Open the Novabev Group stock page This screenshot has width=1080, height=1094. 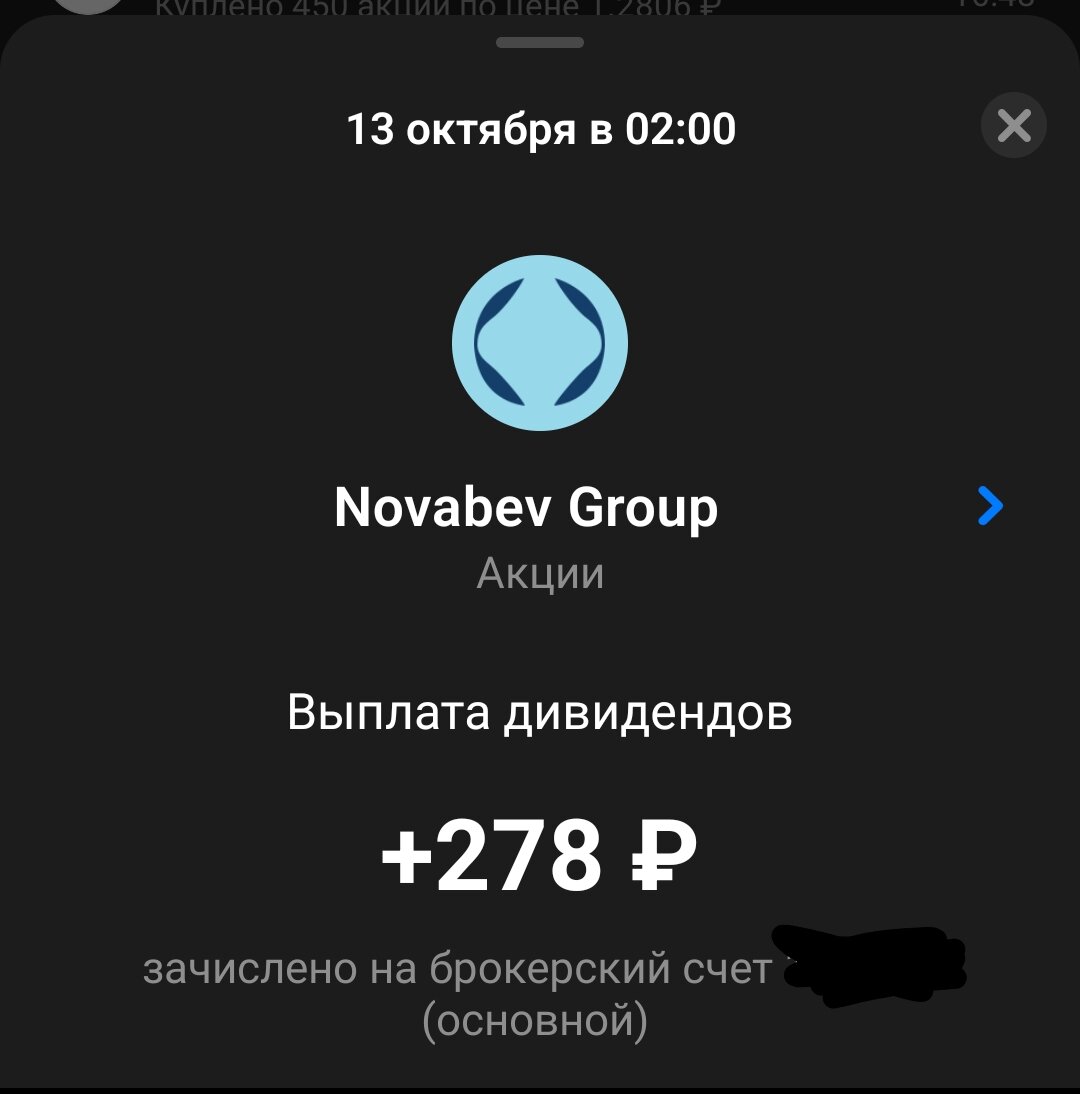point(990,506)
